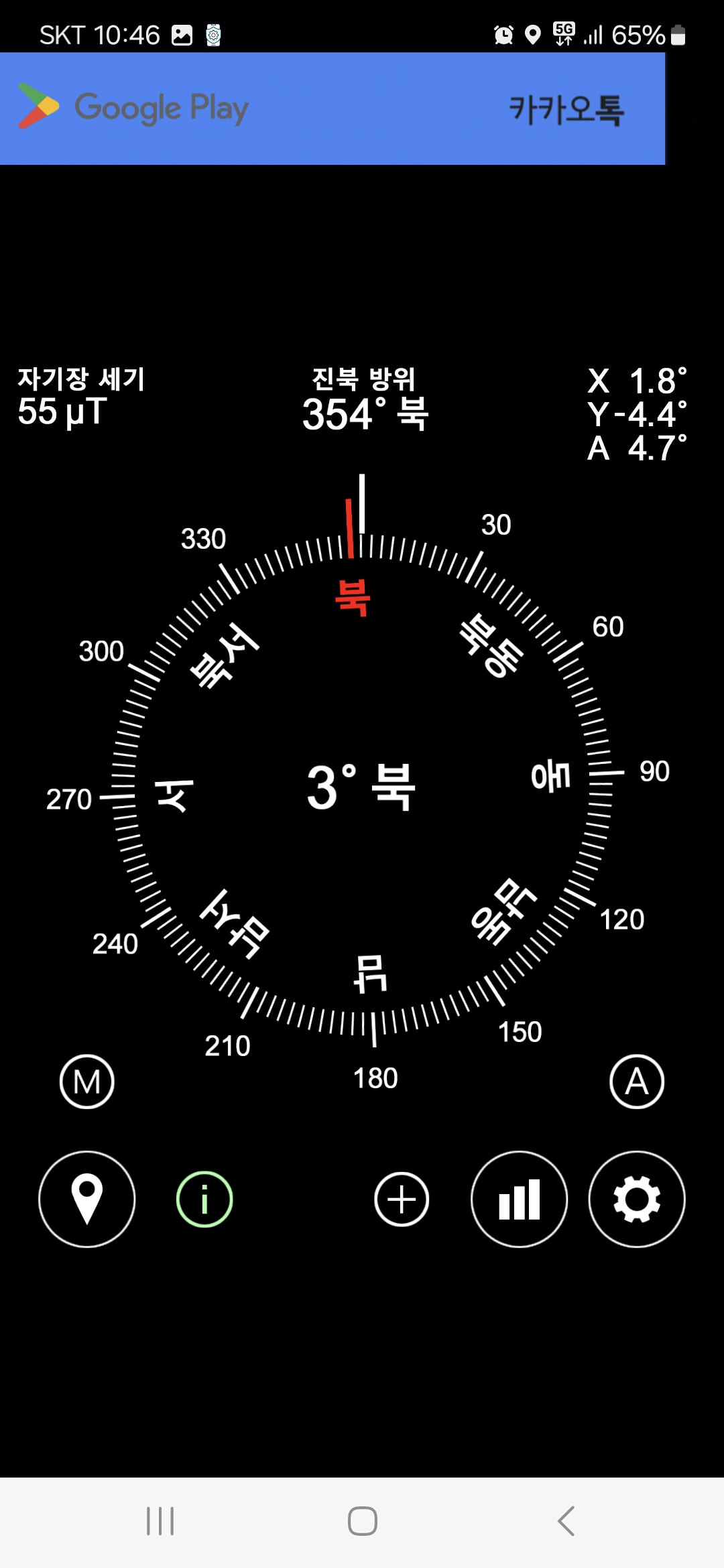Open the settings gear
This screenshot has width=724, height=1568.
(637, 1199)
